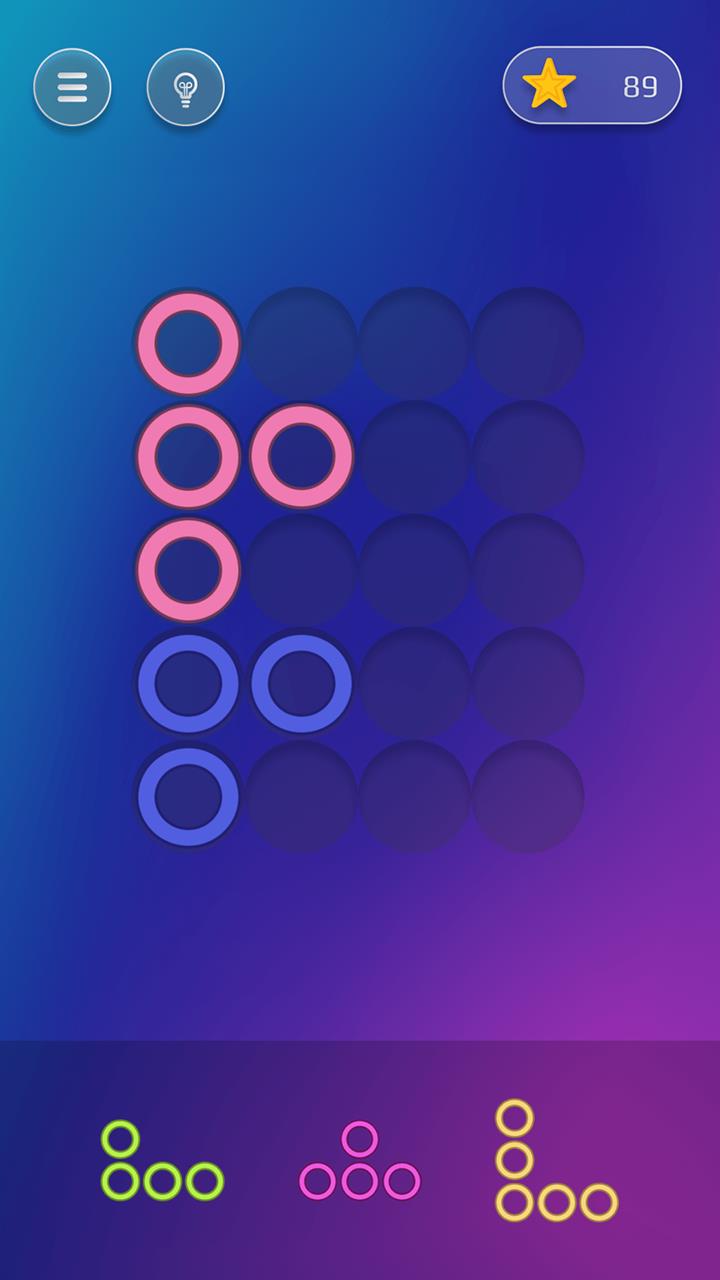This screenshot has height=1280, width=720.
Task: Open the hamburger menu
Action: [72, 87]
